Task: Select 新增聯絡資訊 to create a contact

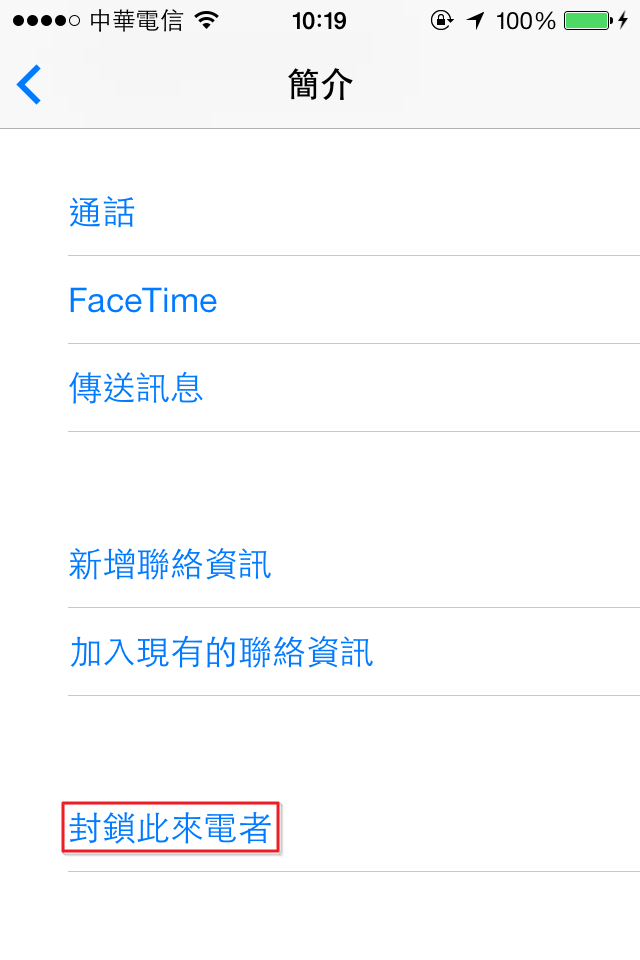Action: pyautogui.click(x=170, y=564)
